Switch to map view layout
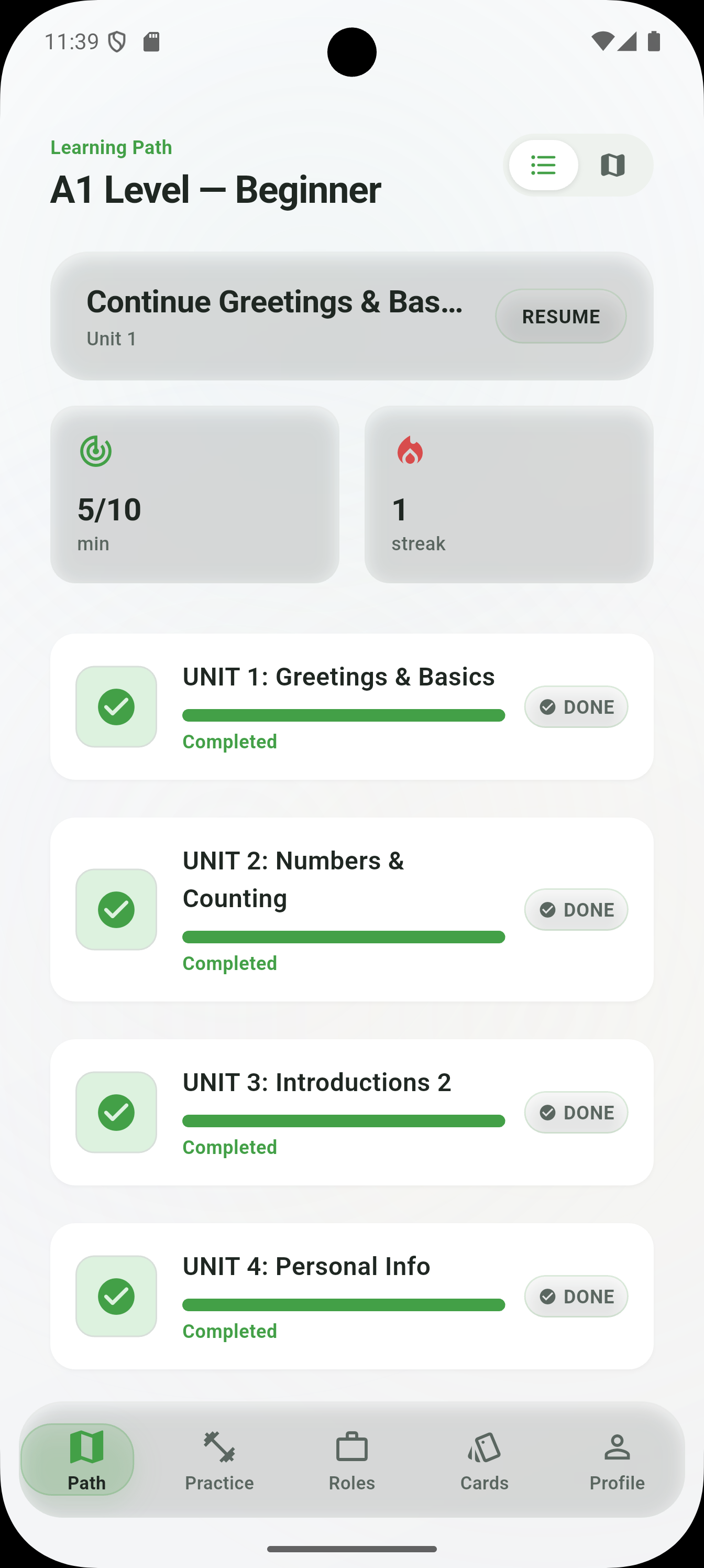 613,165
